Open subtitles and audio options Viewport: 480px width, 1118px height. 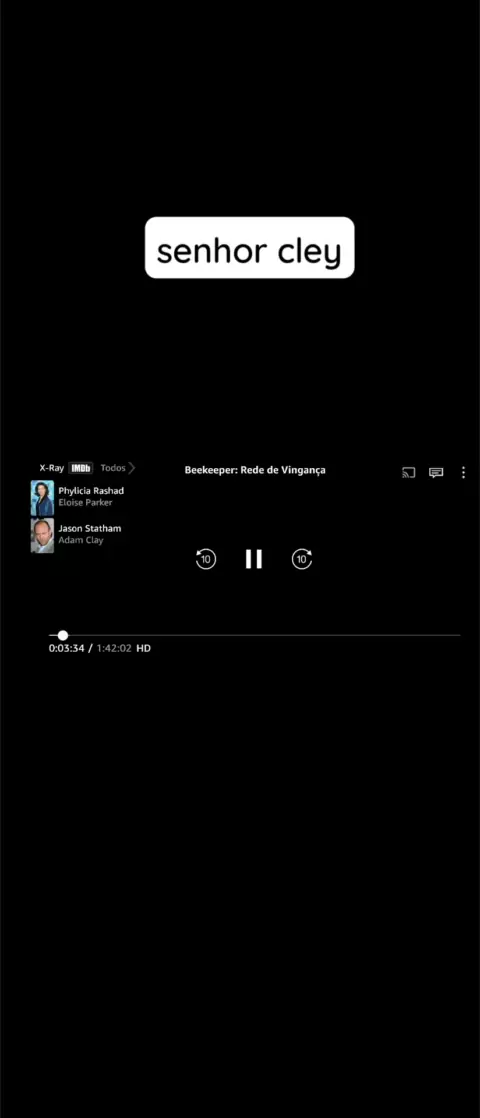point(436,472)
